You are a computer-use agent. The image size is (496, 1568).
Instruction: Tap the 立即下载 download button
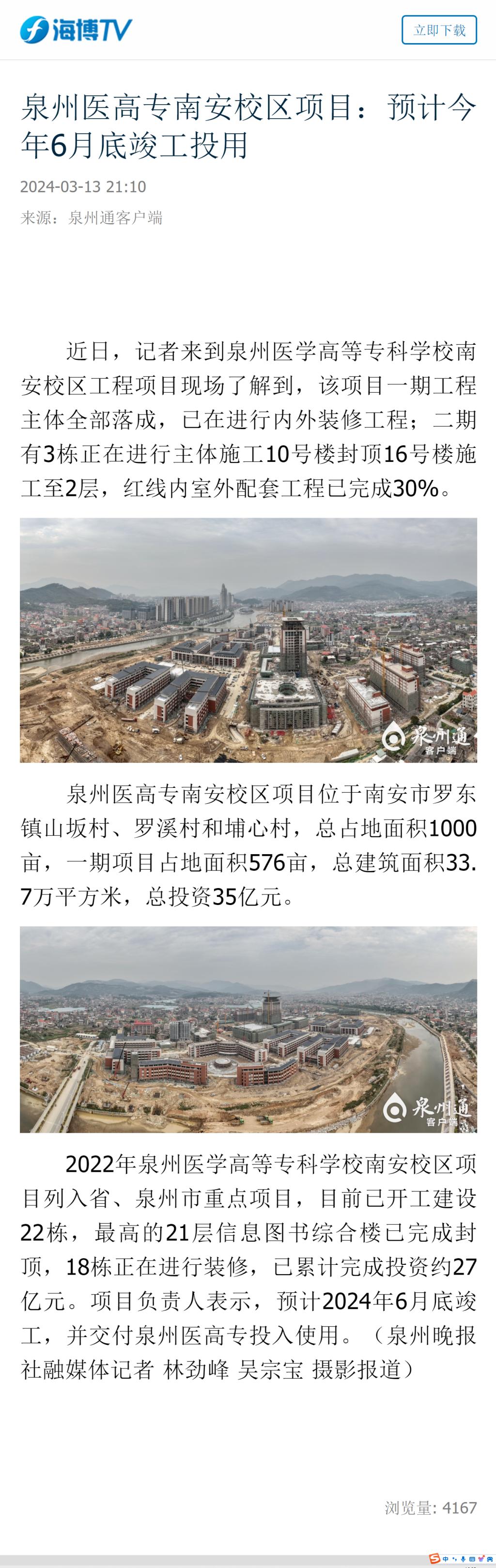click(x=439, y=31)
